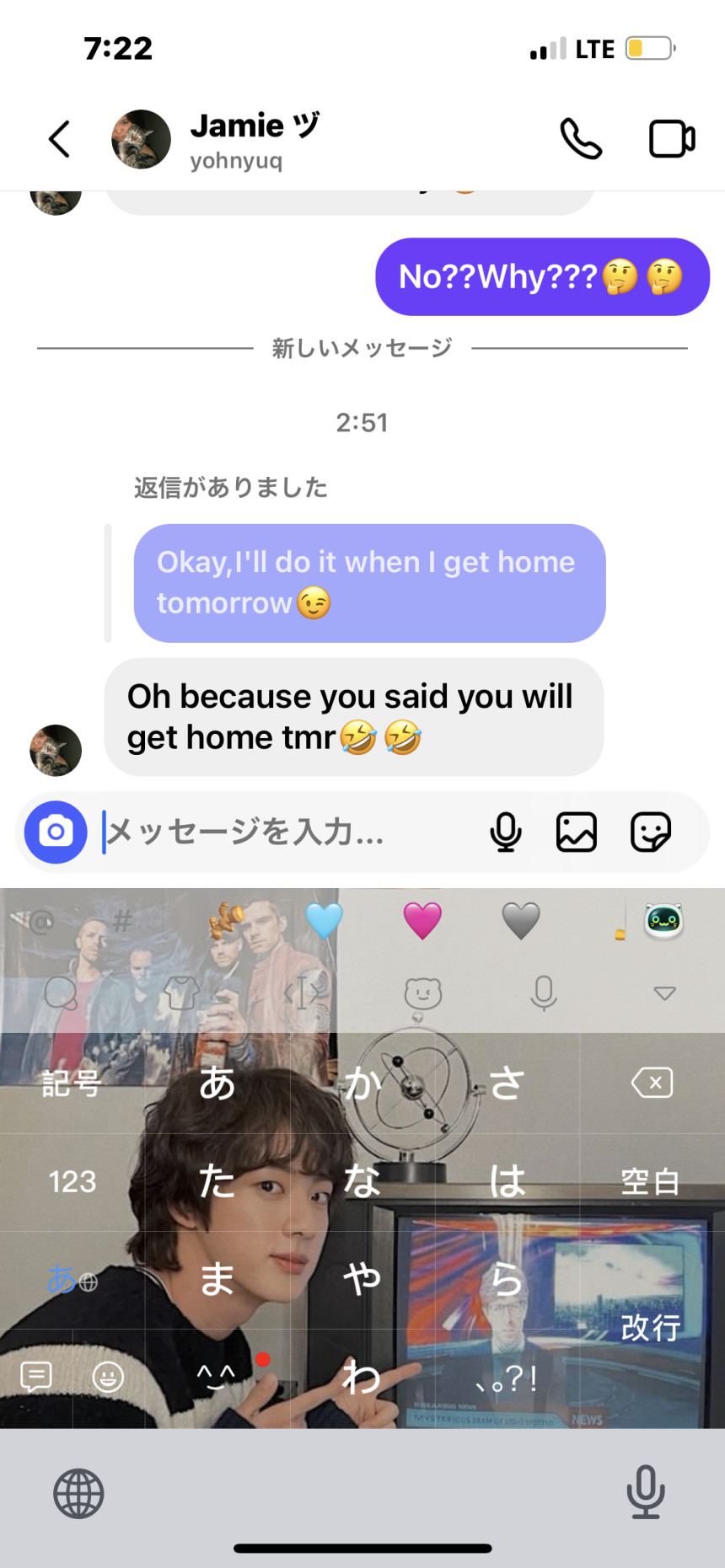Go back to the chat list
The height and width of the screenshot is (1568, 725).
(58, 139)
